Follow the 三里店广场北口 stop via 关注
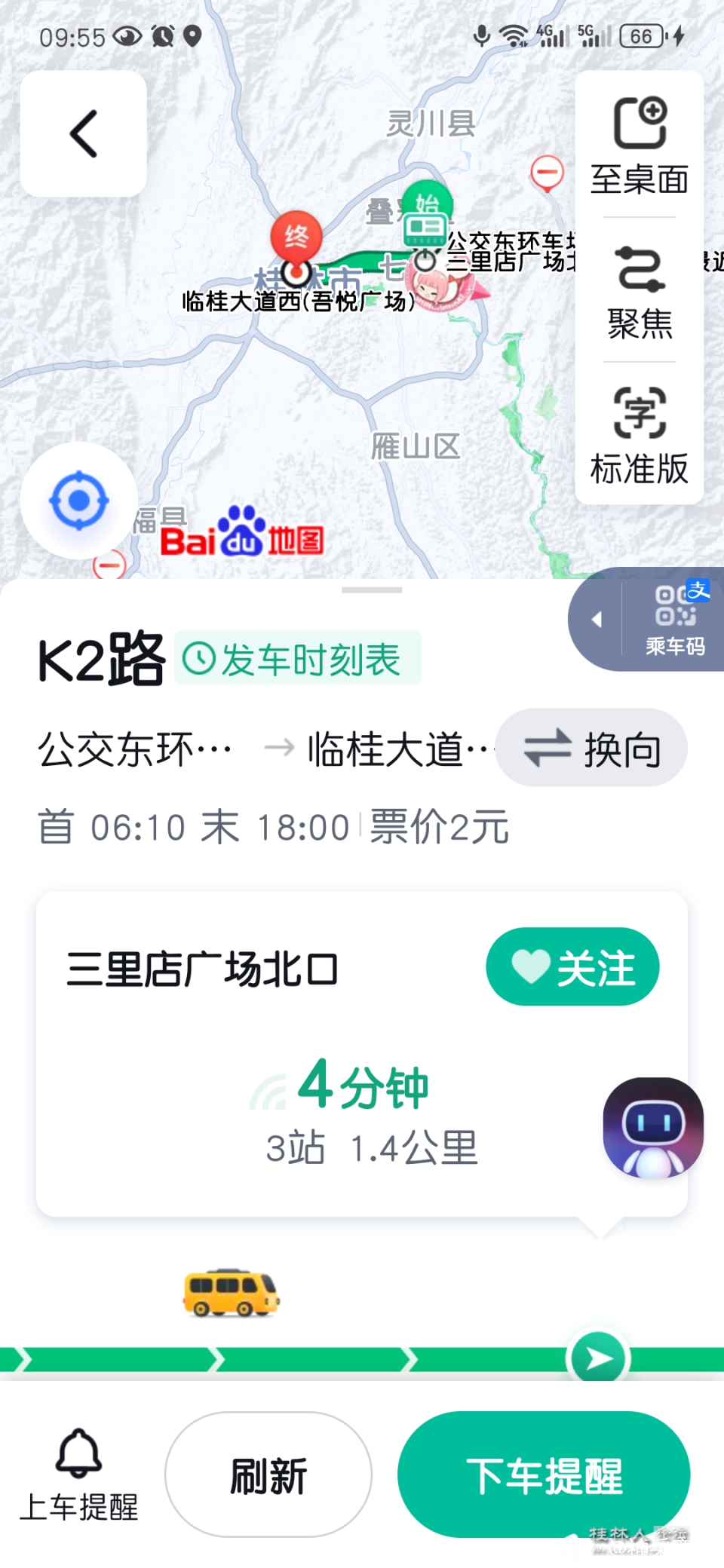724x1568 pixels. click(572, 967)
